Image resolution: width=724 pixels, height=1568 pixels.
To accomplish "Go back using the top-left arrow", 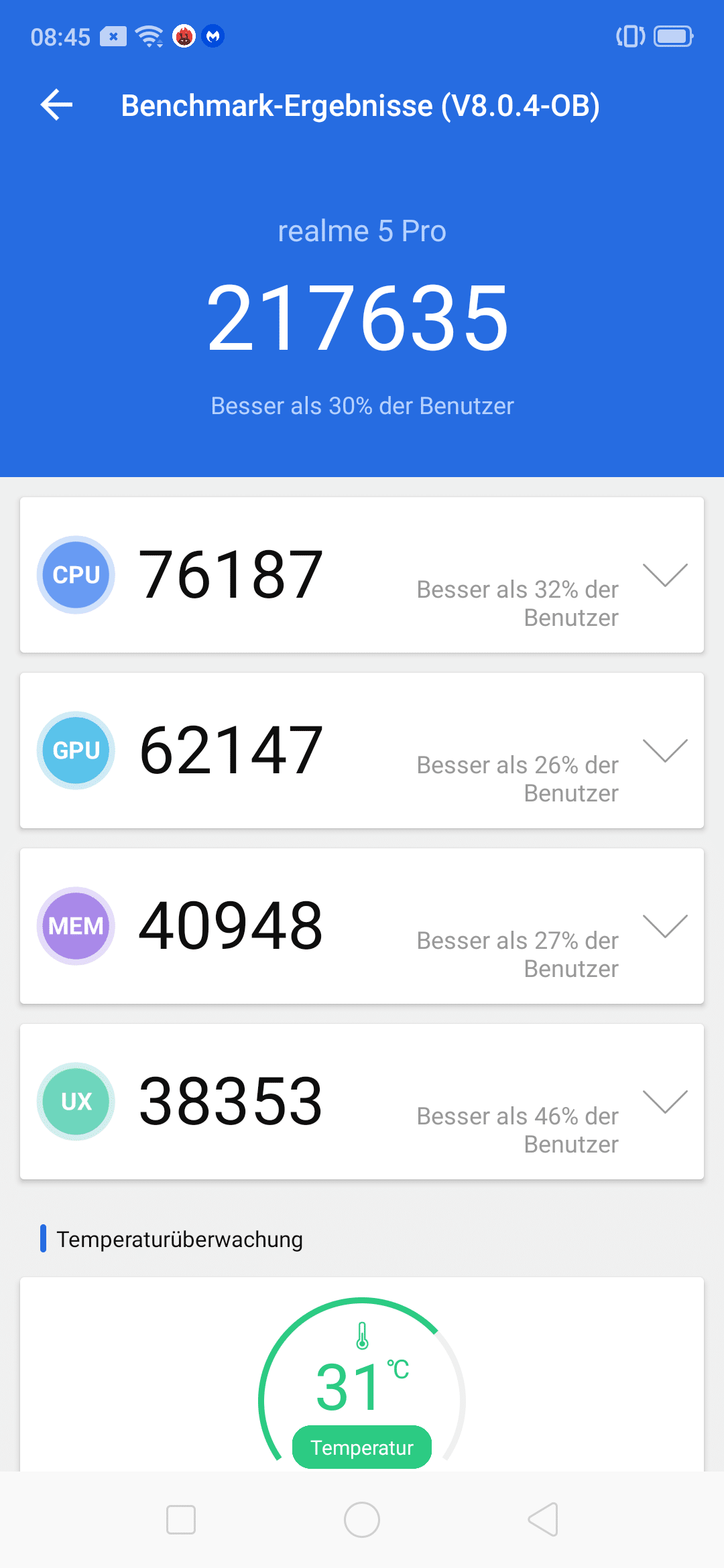I will point(56,105).
